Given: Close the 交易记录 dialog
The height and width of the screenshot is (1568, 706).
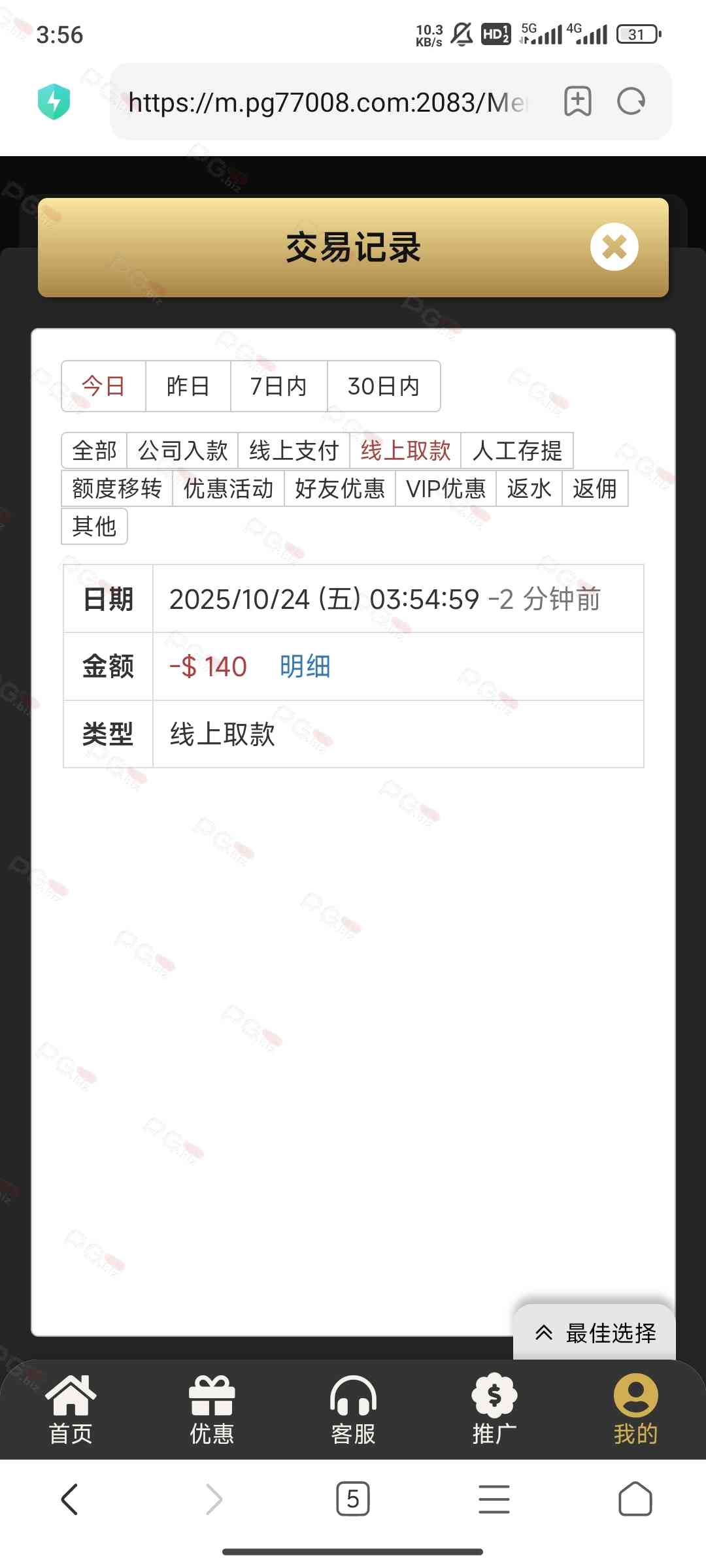Looking at the screenshot, I should tap(614, 247).
